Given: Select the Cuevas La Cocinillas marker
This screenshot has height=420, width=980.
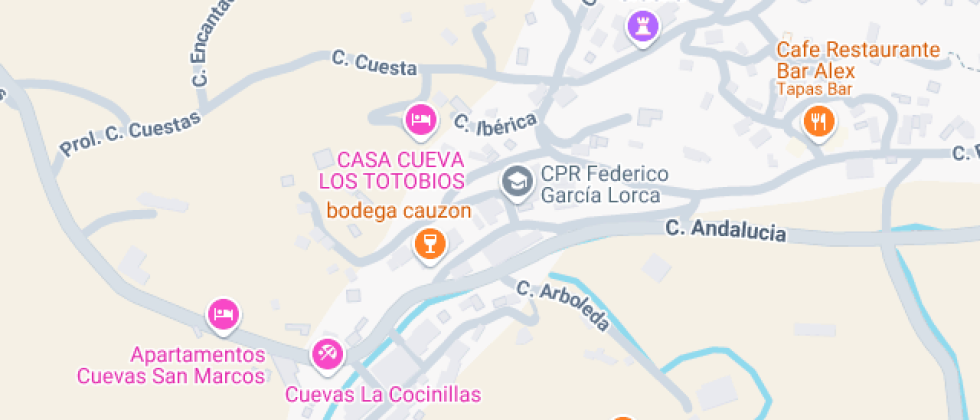Looking at the screenshot, I should (326, 353).
